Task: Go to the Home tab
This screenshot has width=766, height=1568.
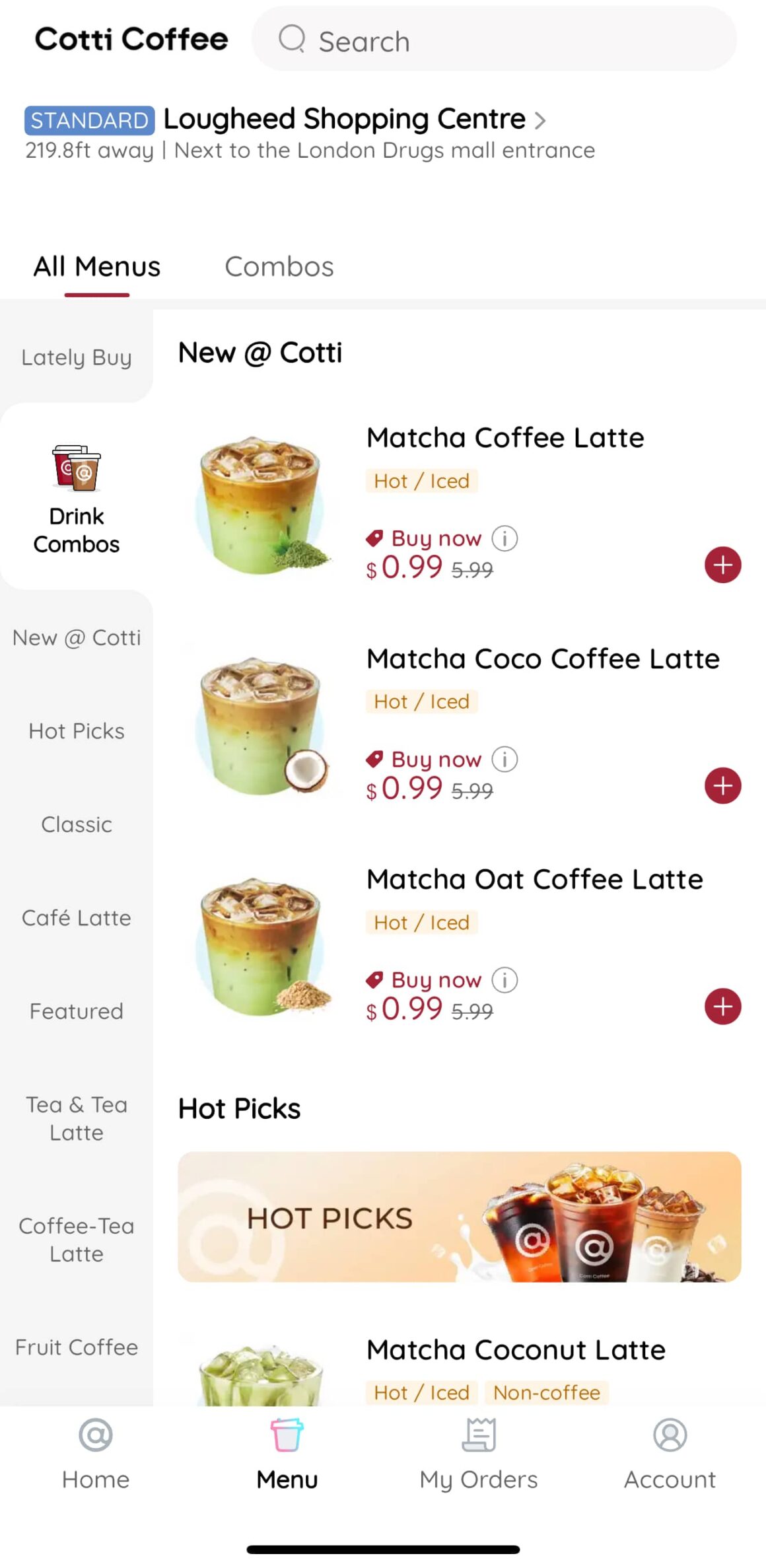Action: (96, 1454)
